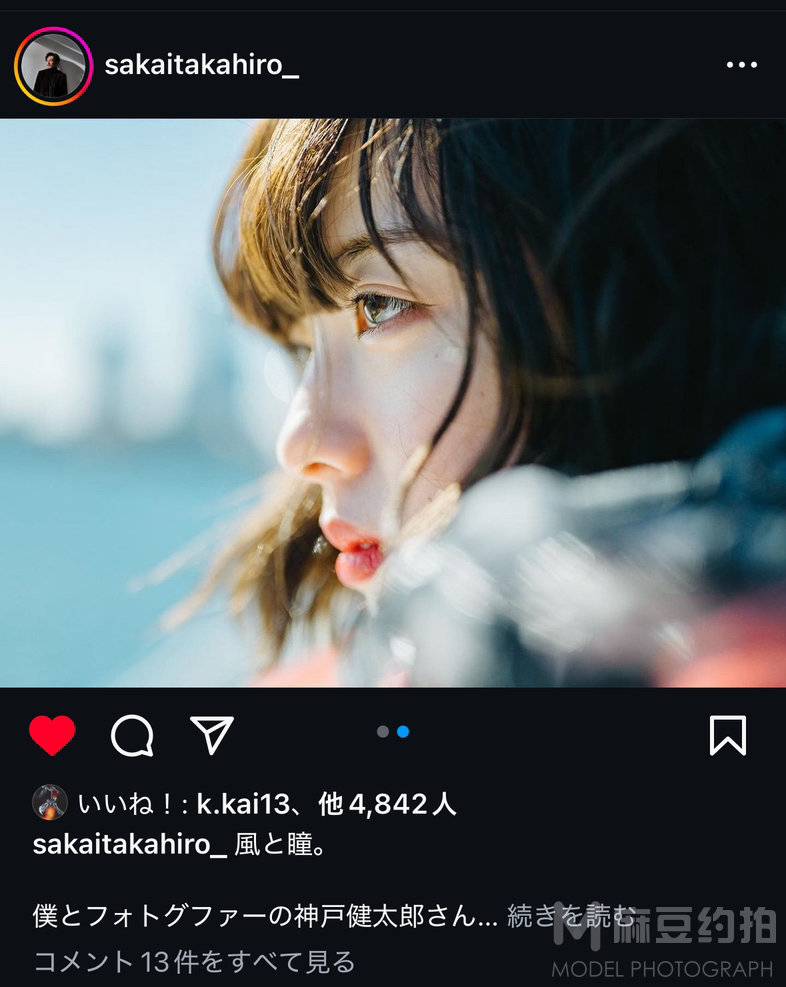Open sakaitakahiro_ profile picture story
This screenshot has height=987, width=786.
(53, 66)
